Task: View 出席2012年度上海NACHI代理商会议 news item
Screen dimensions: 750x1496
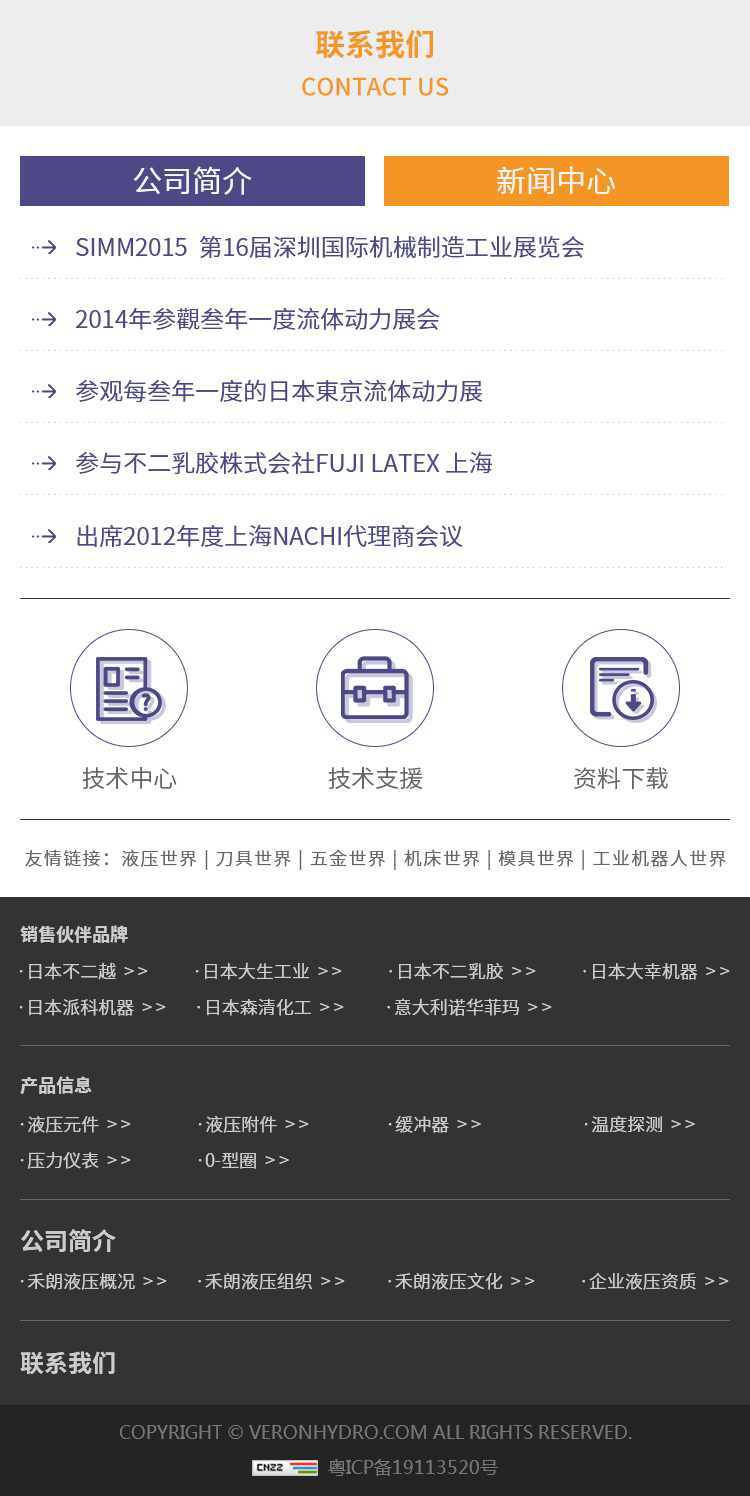Action: [269, 536]
